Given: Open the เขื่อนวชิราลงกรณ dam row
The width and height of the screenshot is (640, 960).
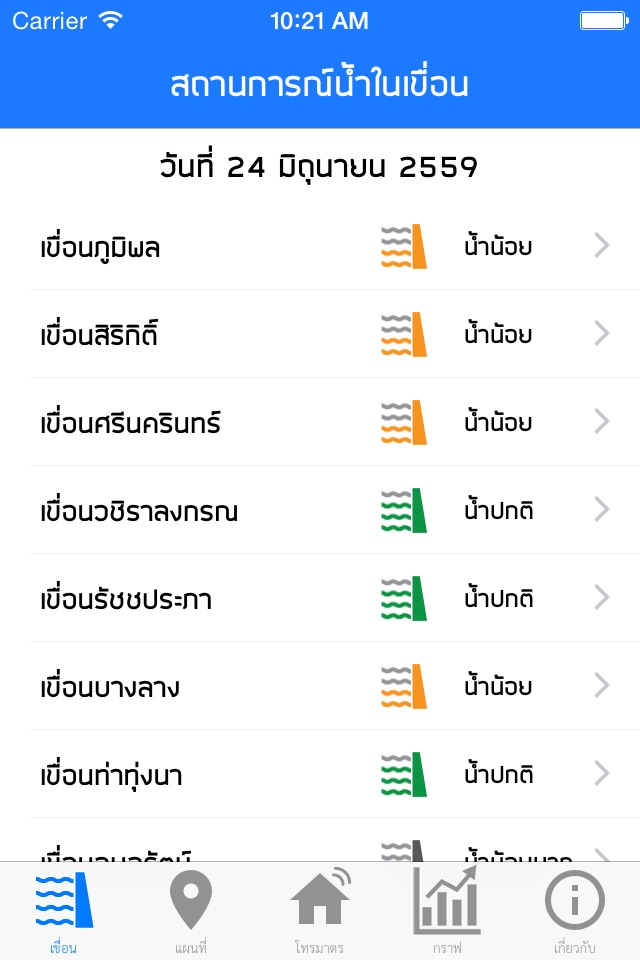Looking at the screenshot, I should pos(320,510).
